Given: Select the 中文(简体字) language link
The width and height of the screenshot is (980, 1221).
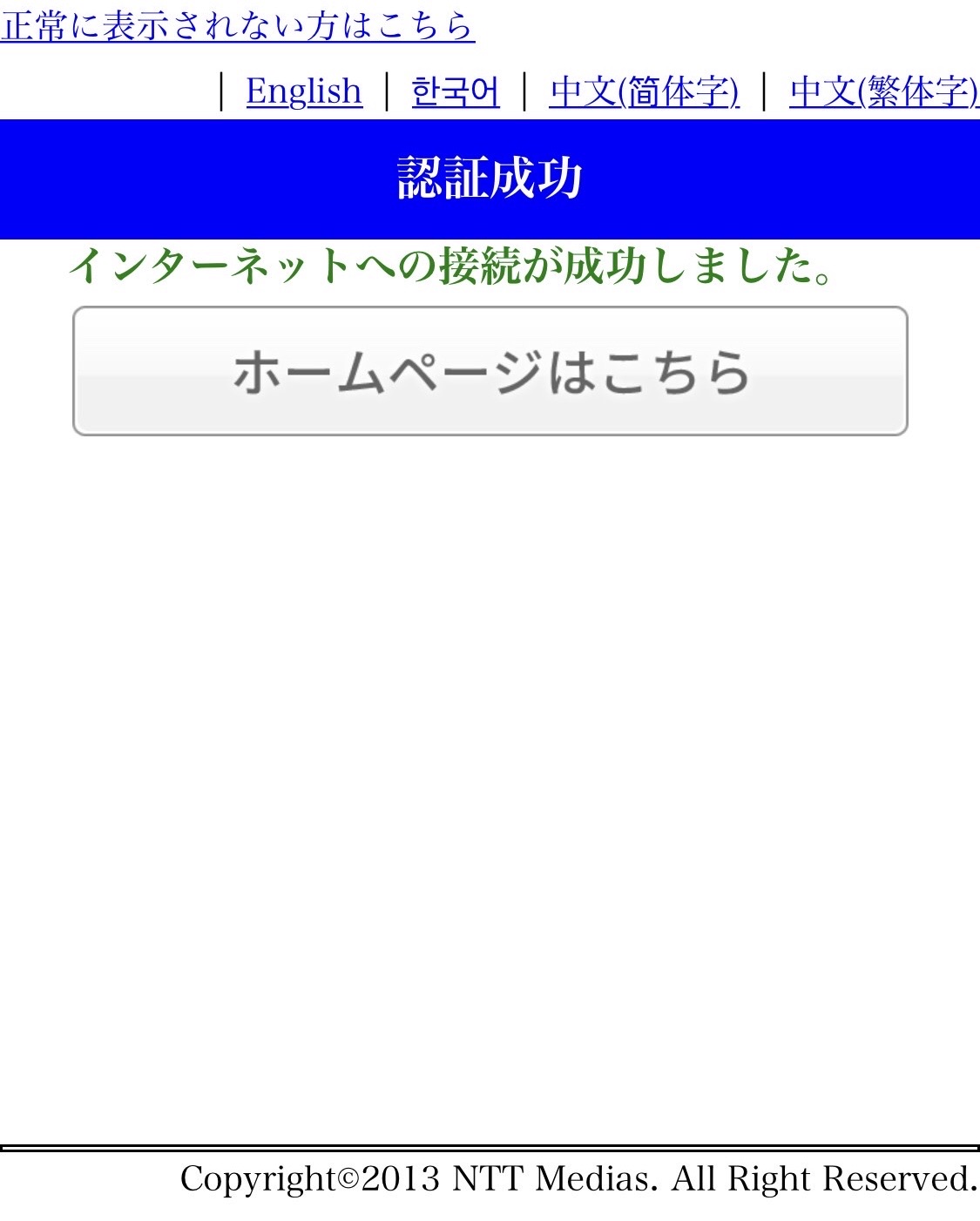Looking at the screenshot, I should coord(644,90).
